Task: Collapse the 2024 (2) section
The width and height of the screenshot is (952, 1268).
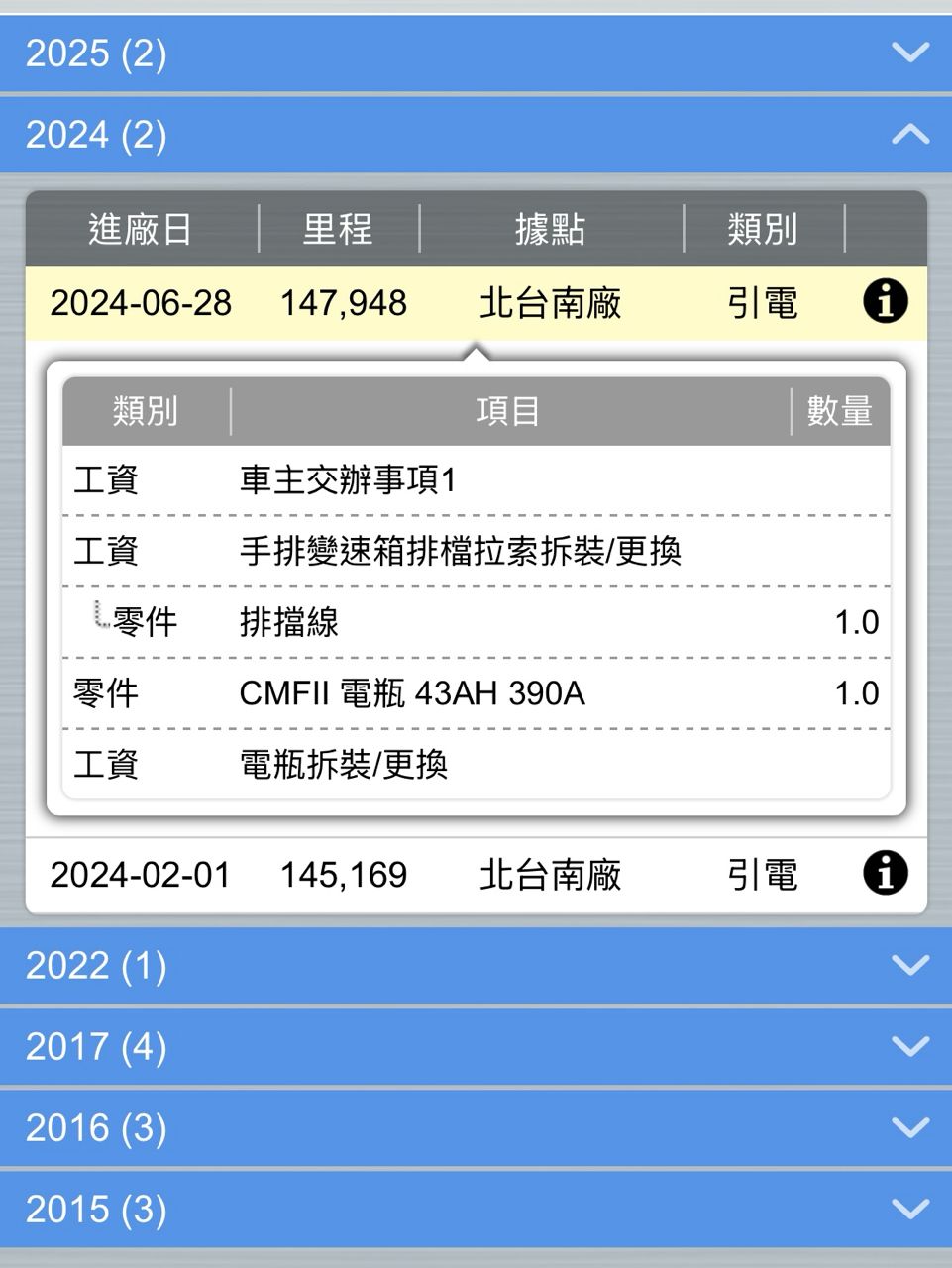Action: pyautogui.click(x=476, y=135)
